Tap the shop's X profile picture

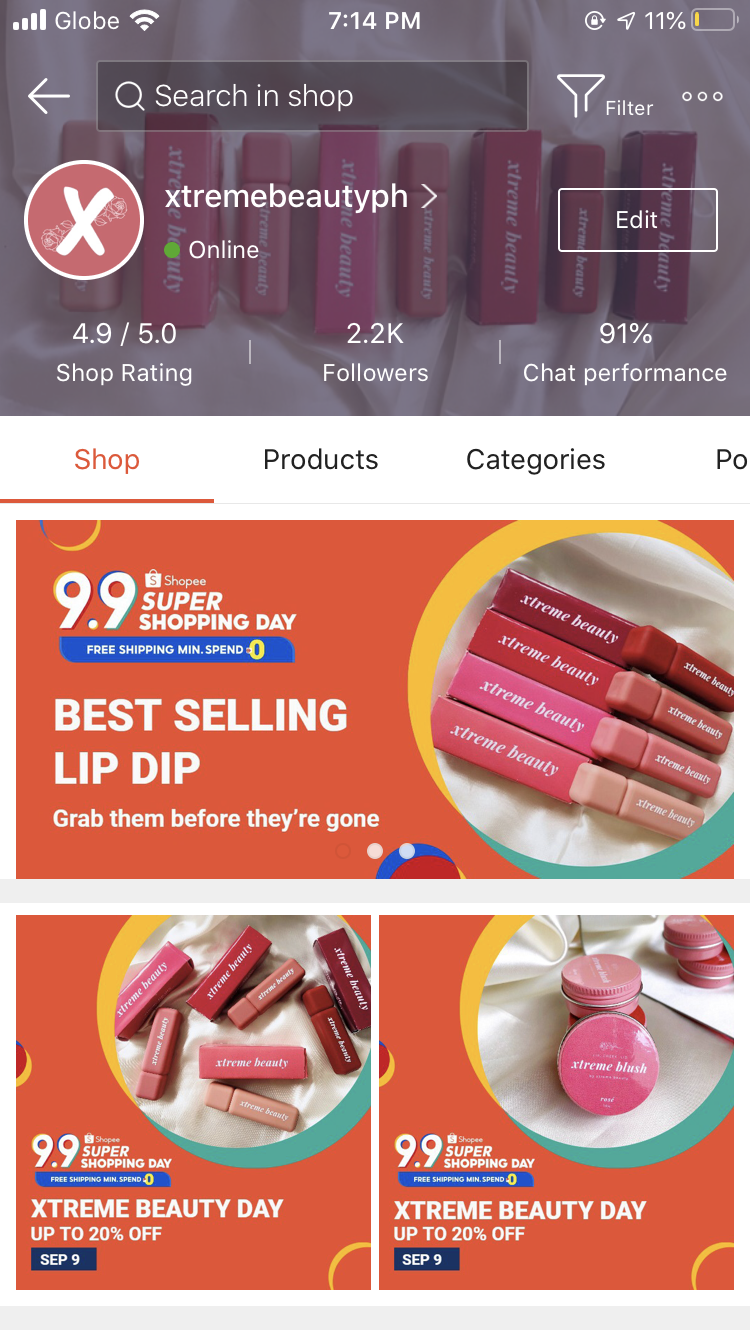pos(84,220)
